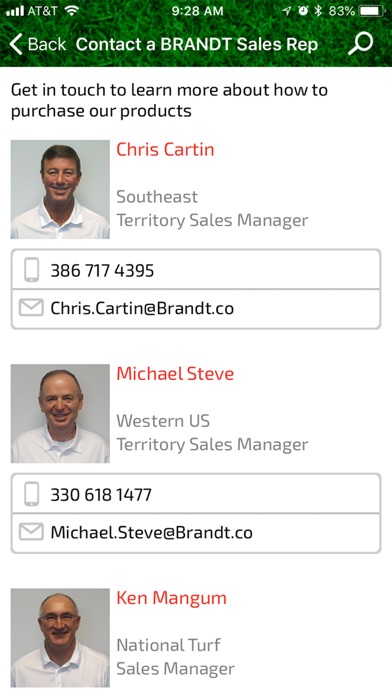Call Michael Steve at 330 618 1477
This screenshot has height=696, width=392.
click(196, 494)
